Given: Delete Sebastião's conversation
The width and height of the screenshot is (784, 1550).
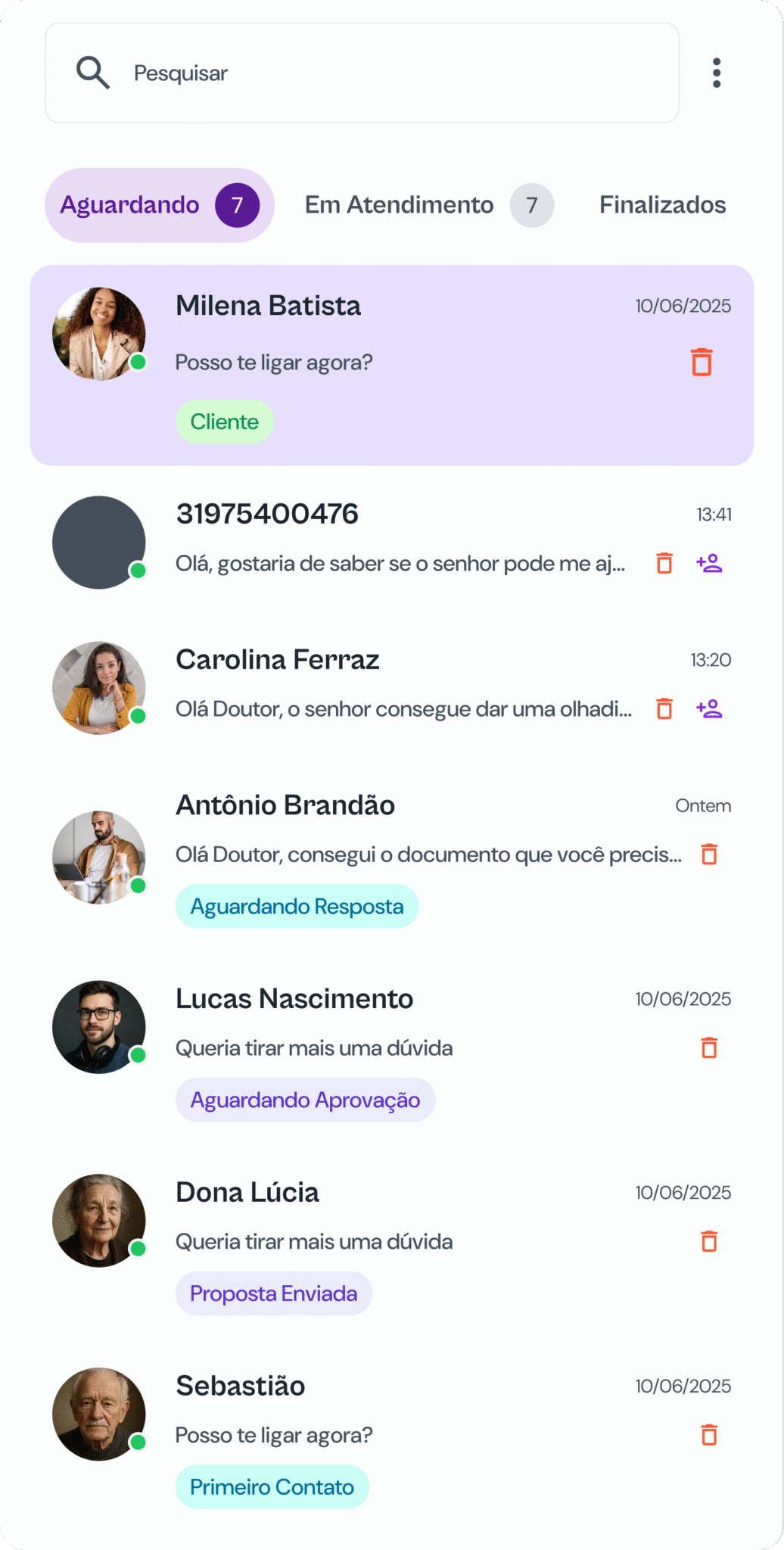Looking at the screenshot, I should (709, 1435).
